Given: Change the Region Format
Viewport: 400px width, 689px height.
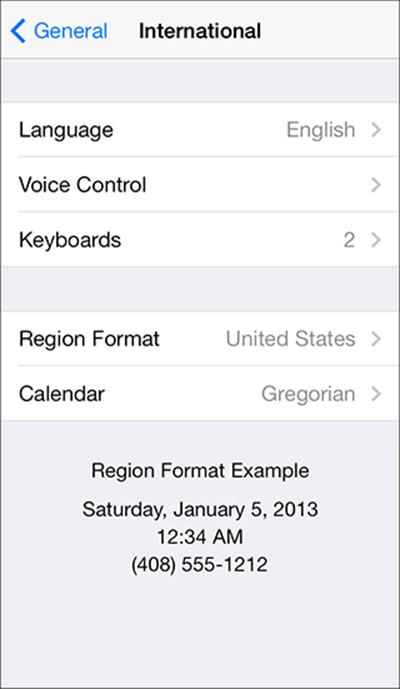Looking at the screenshot, I should 200,339.
